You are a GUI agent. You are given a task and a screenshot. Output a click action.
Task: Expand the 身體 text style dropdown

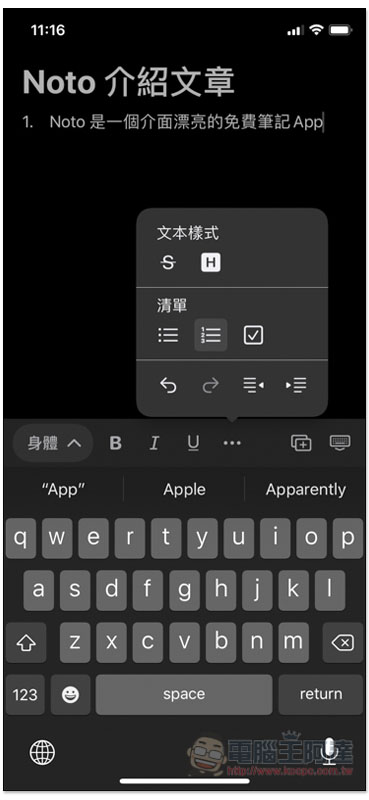click(53, 443)
